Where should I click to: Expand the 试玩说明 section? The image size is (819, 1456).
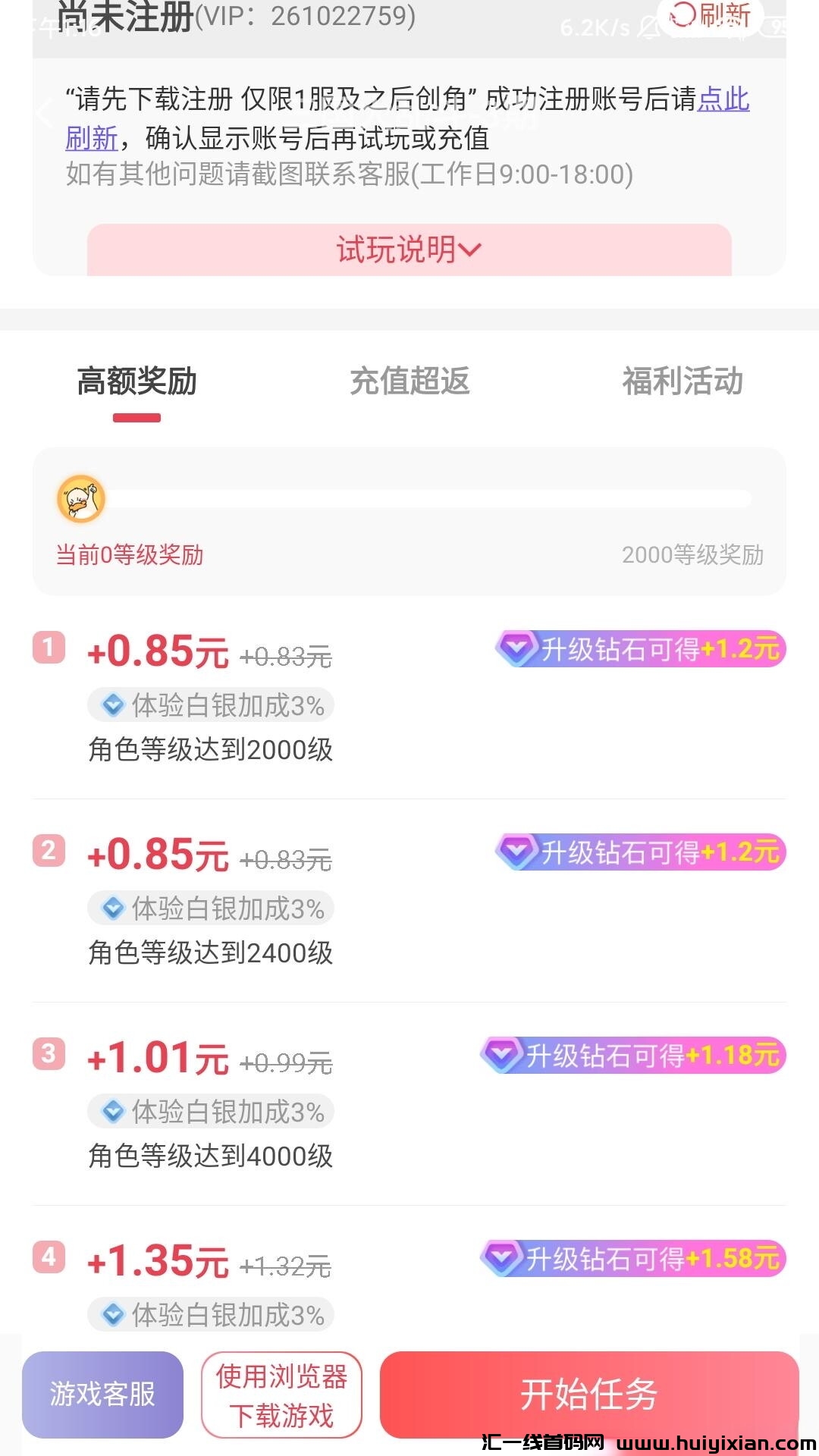(x=409, y=249)
